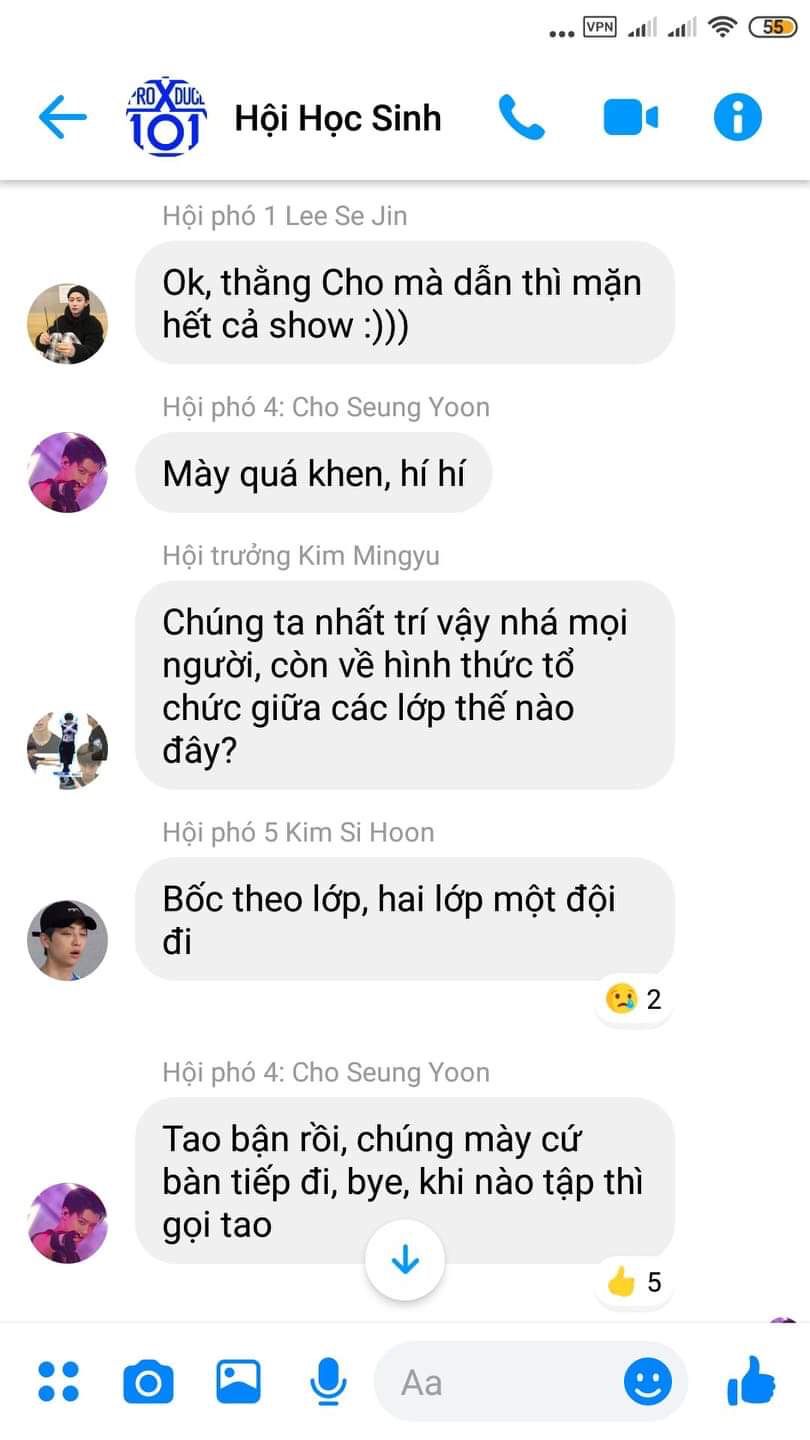The width and height of the screenshot is (810, 1440).
Task: Open Kim Si Hoon's profile avatar
Action: (x=67, y=939)
